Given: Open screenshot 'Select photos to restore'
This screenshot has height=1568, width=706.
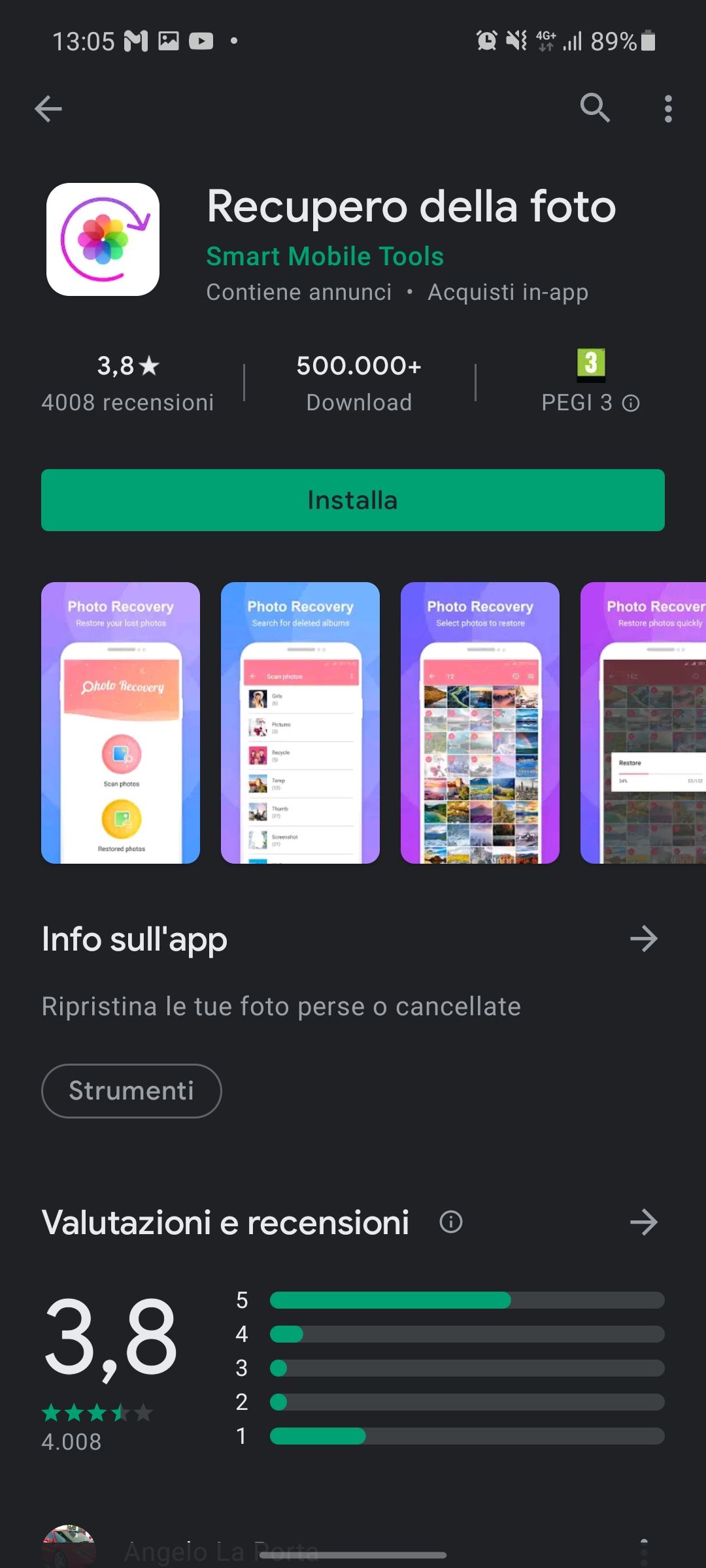Looking at the screenshot, I should (480, 723).
